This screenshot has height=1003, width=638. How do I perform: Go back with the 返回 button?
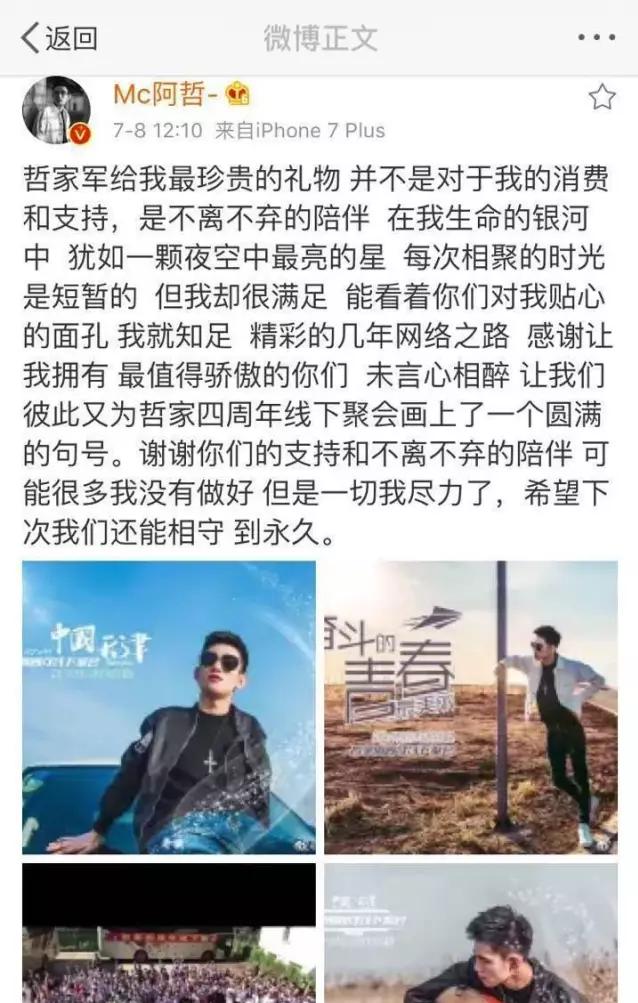pos(60,38)
